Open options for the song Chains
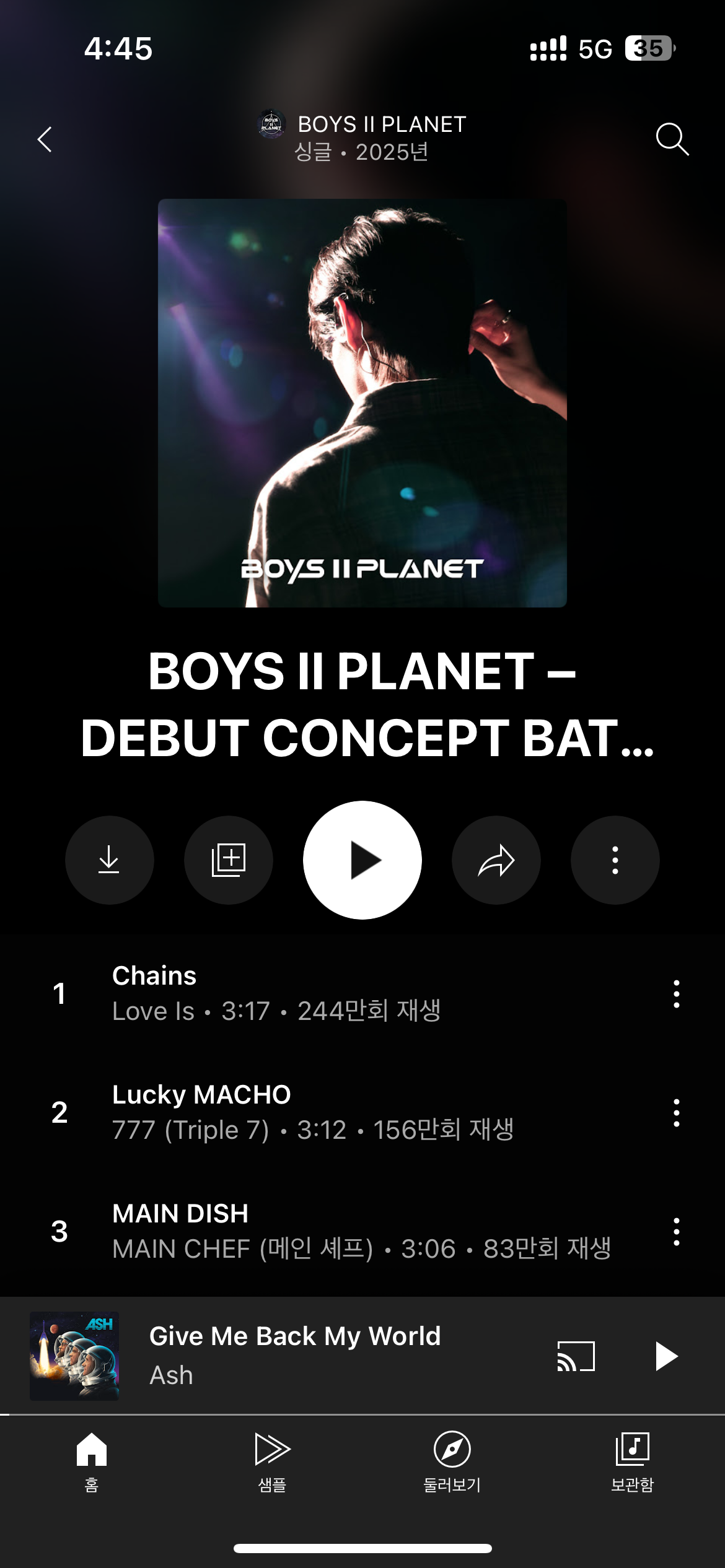This screenshot has width=725, height=1568. pyautogui.click(x=676, y=993)
